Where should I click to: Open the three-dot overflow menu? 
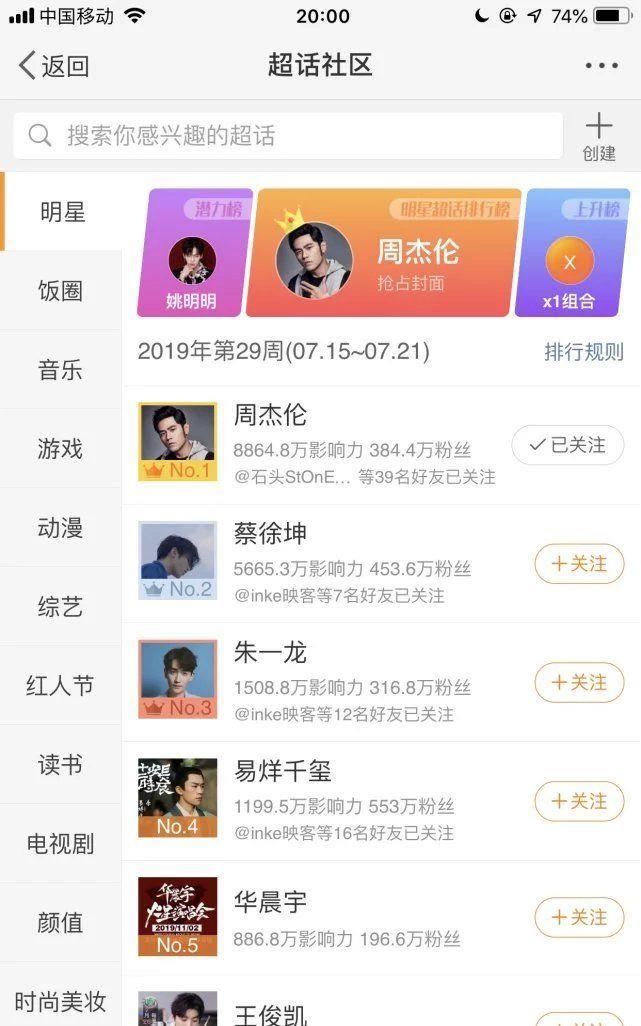tap(601, 66)
